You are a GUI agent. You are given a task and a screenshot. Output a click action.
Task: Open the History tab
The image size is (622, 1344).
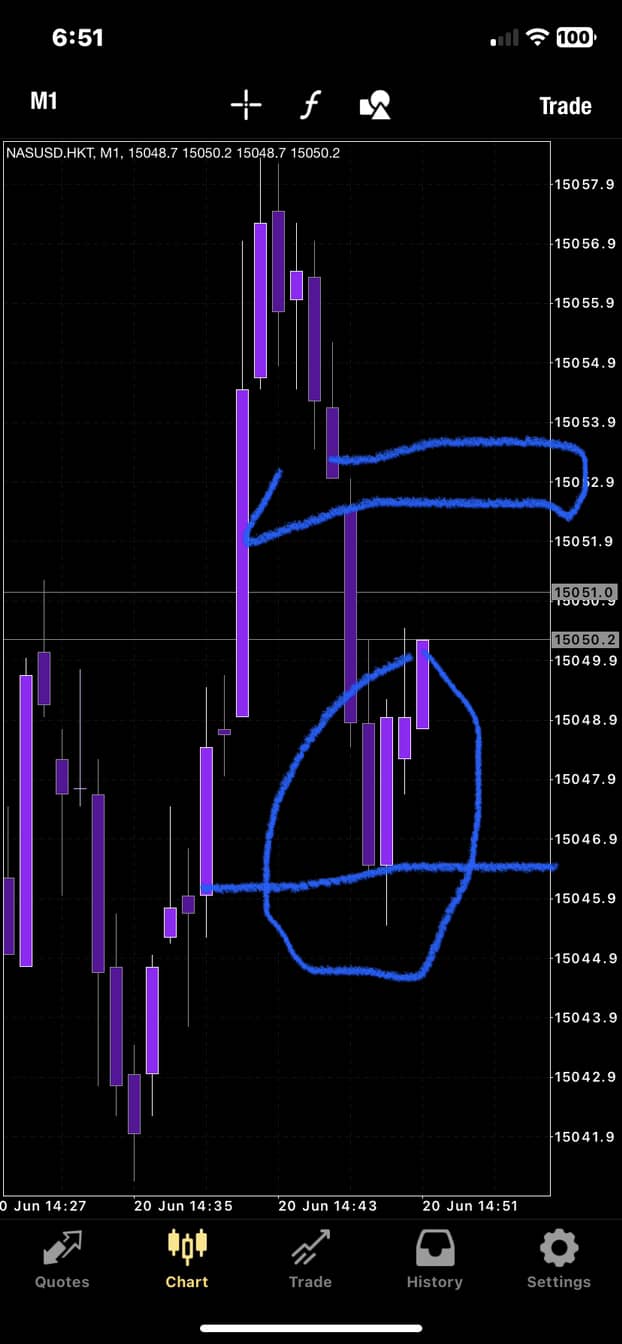point(434,1259)
